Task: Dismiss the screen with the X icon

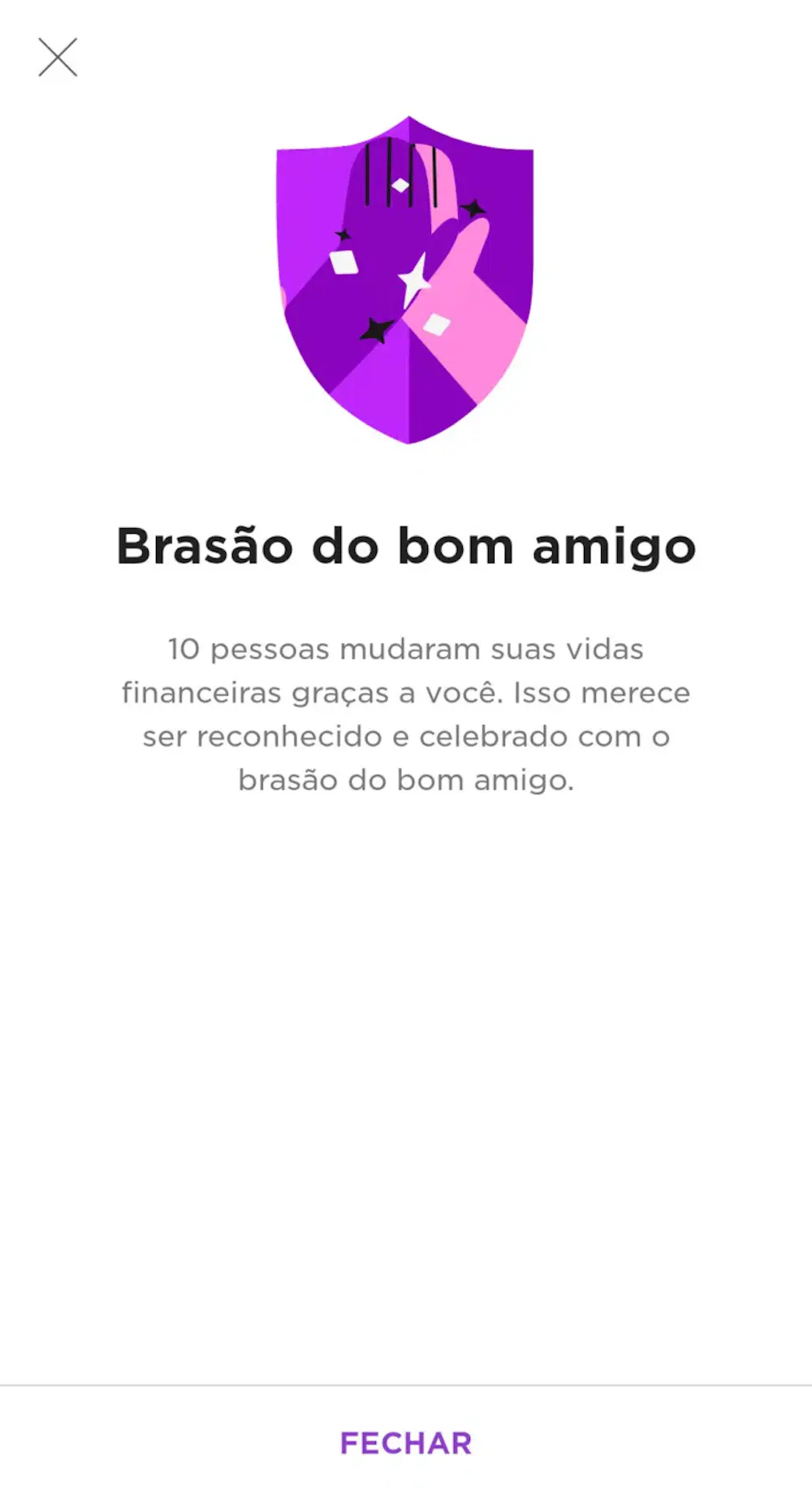Action: (58, 58)
